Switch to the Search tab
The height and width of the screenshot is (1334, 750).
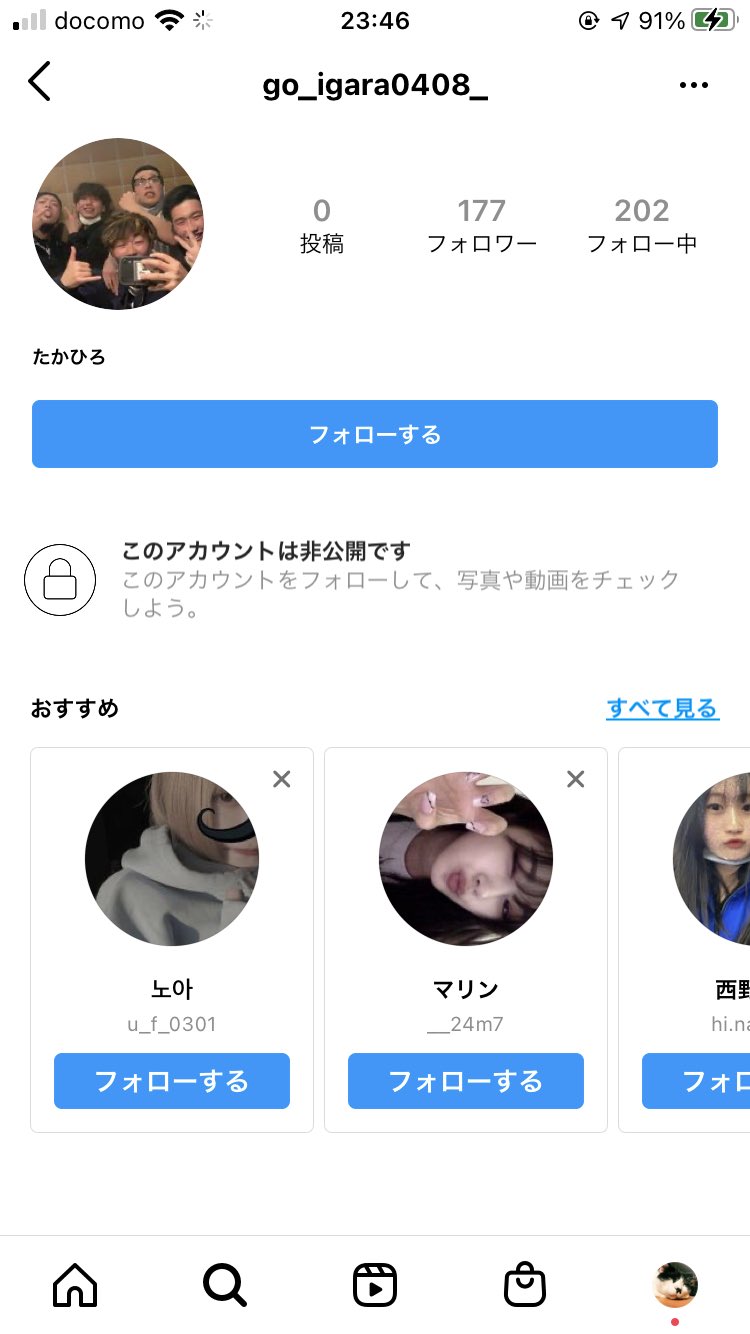[x=224, y=1285]
